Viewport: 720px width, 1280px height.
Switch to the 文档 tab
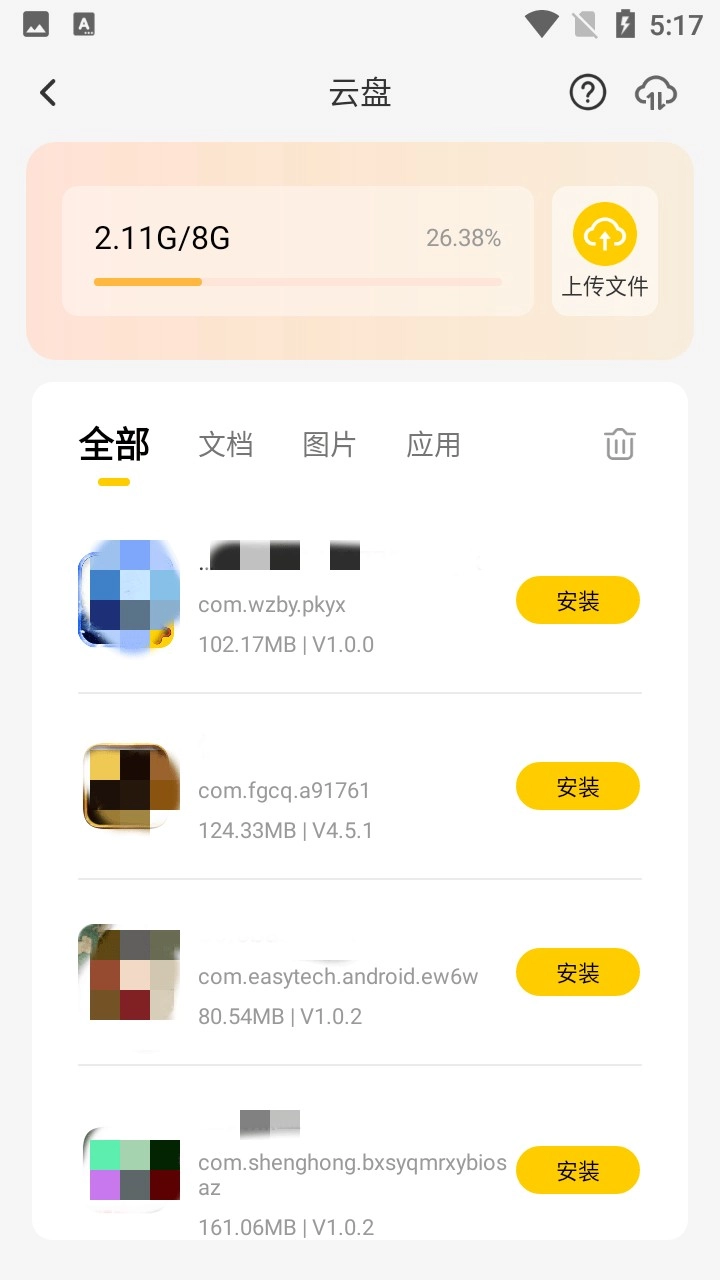[226, 444]
